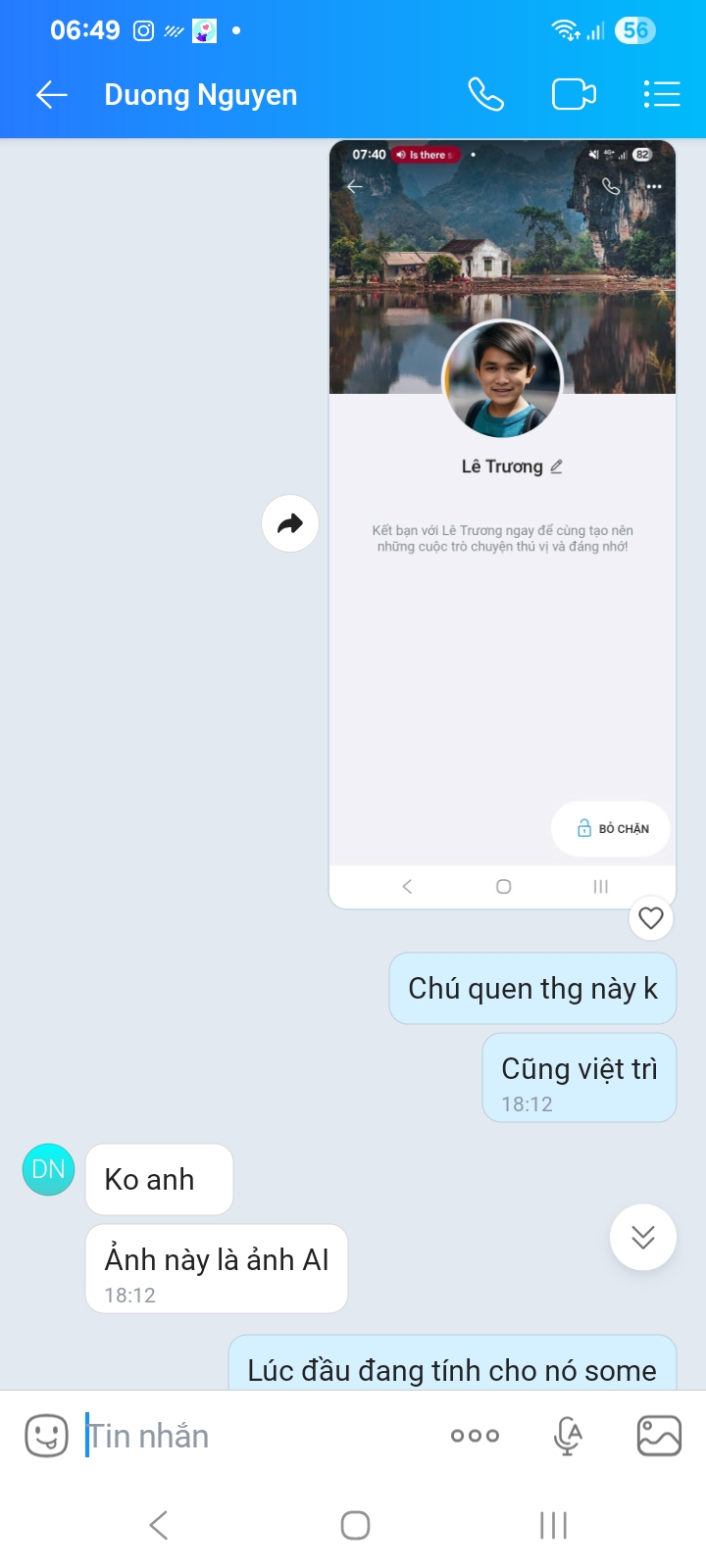Image resolution: width=706 pixels, height=1568 pixels.
Task: Record a voice message
Action: click(x=568, y=1436)
